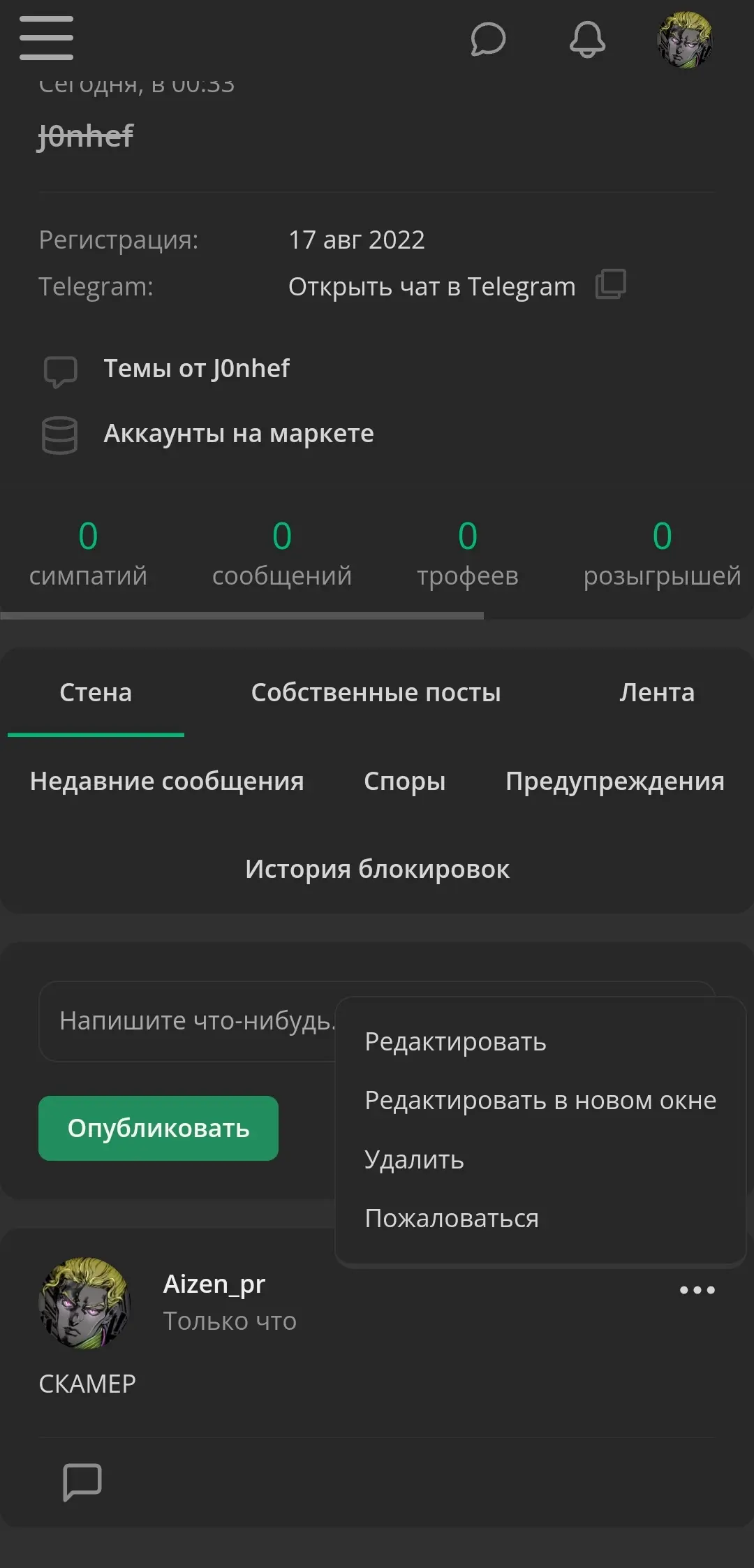
Task: Copy the Telegram contact with copy icon
Action: point(610,284)
